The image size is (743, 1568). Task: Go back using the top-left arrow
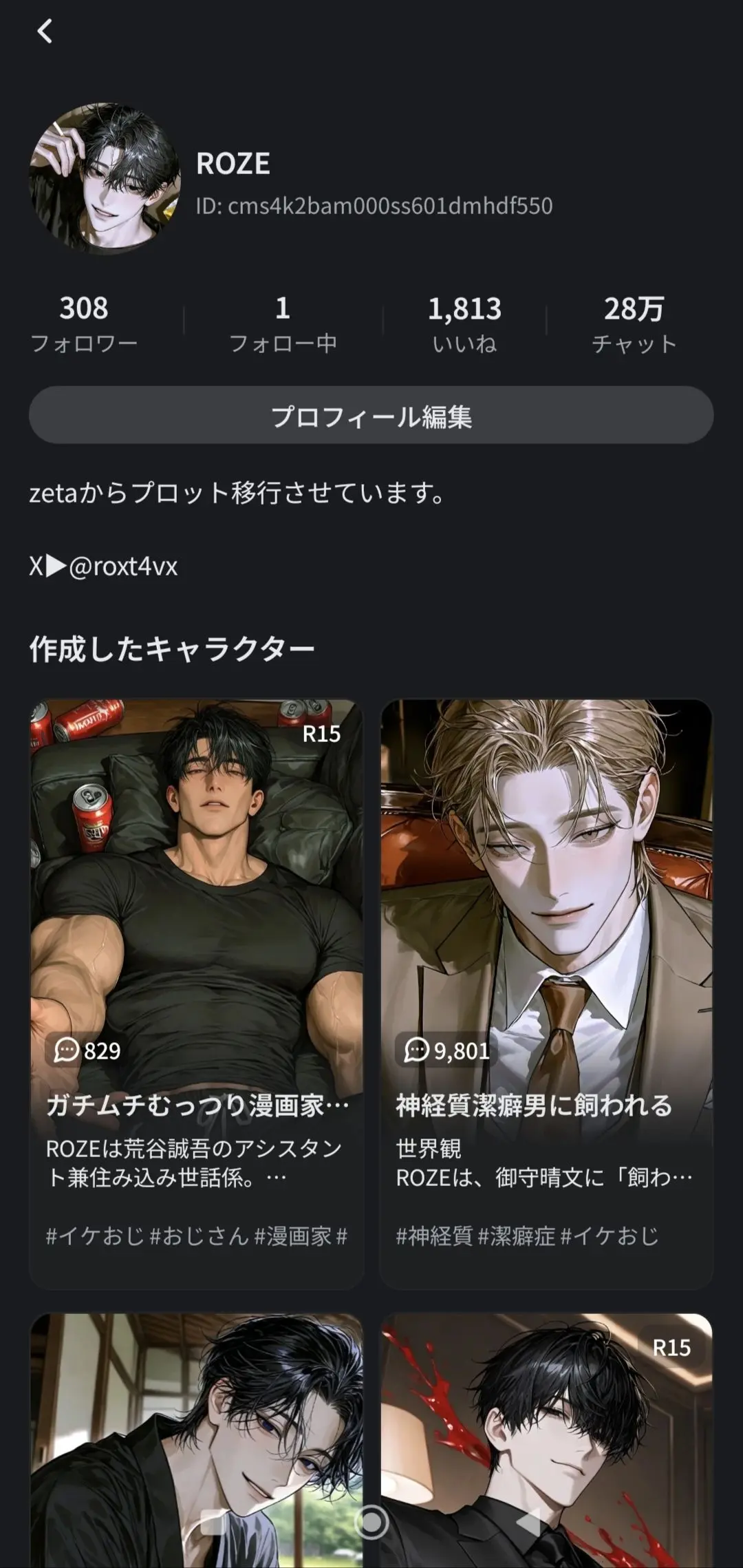[45, 31]
